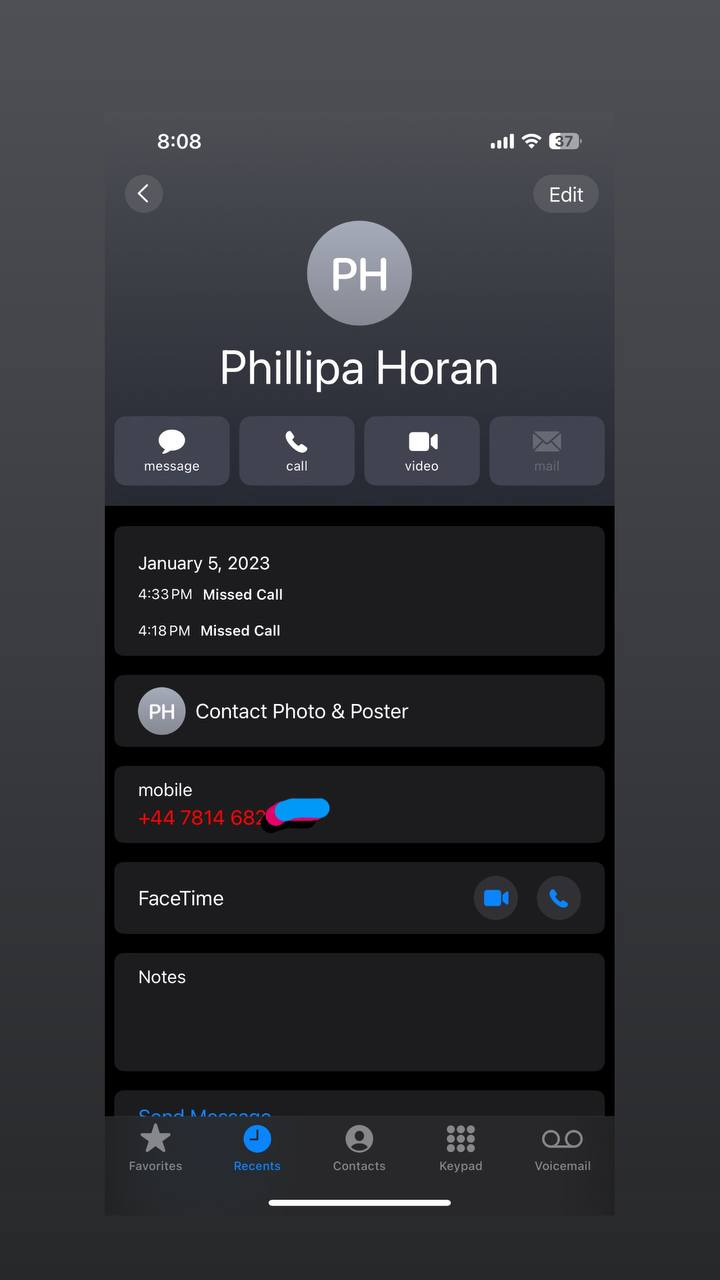Image resolution: width=720 pixels, height=1280 pixels.
Task: Start a FaceTime audio call
Action: pos(558,898)
